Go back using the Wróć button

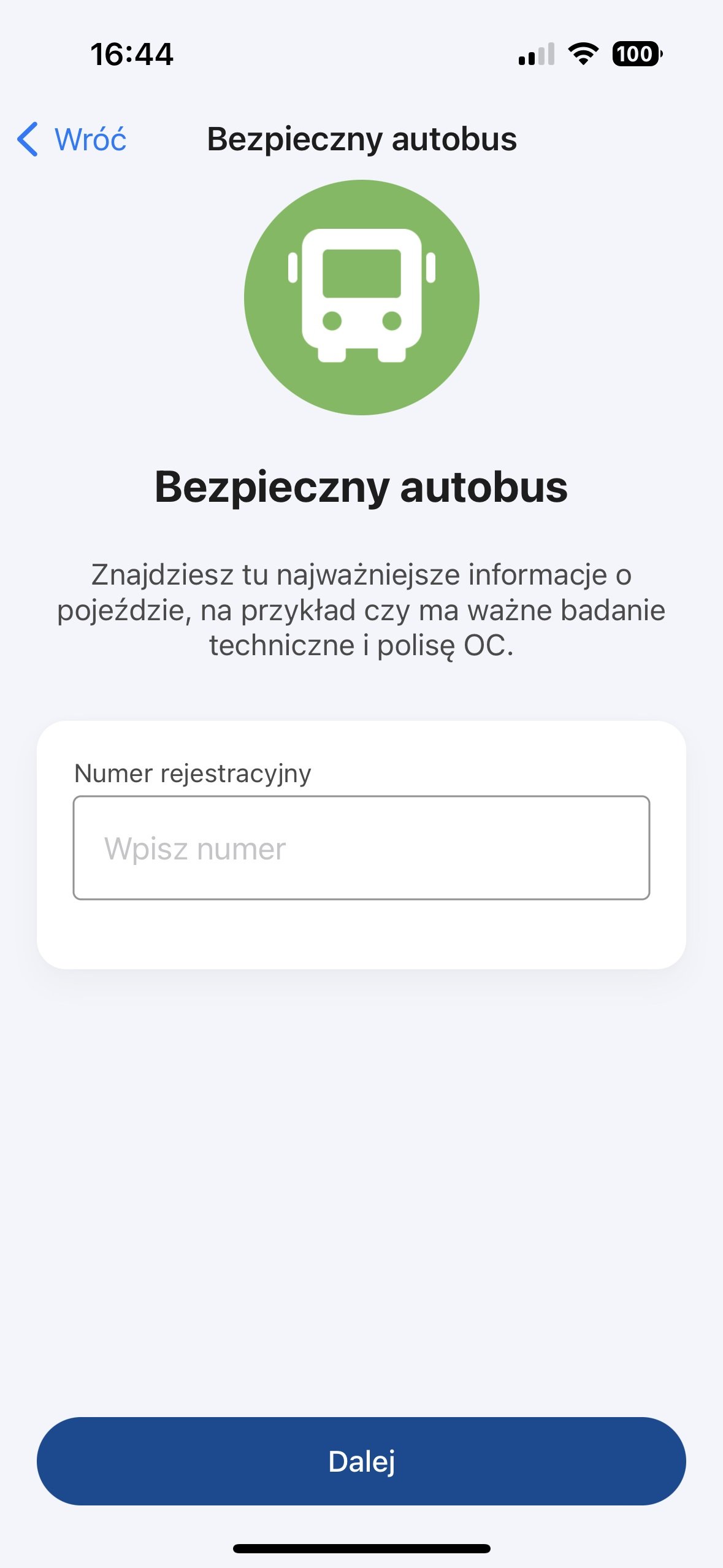point(72,139)
